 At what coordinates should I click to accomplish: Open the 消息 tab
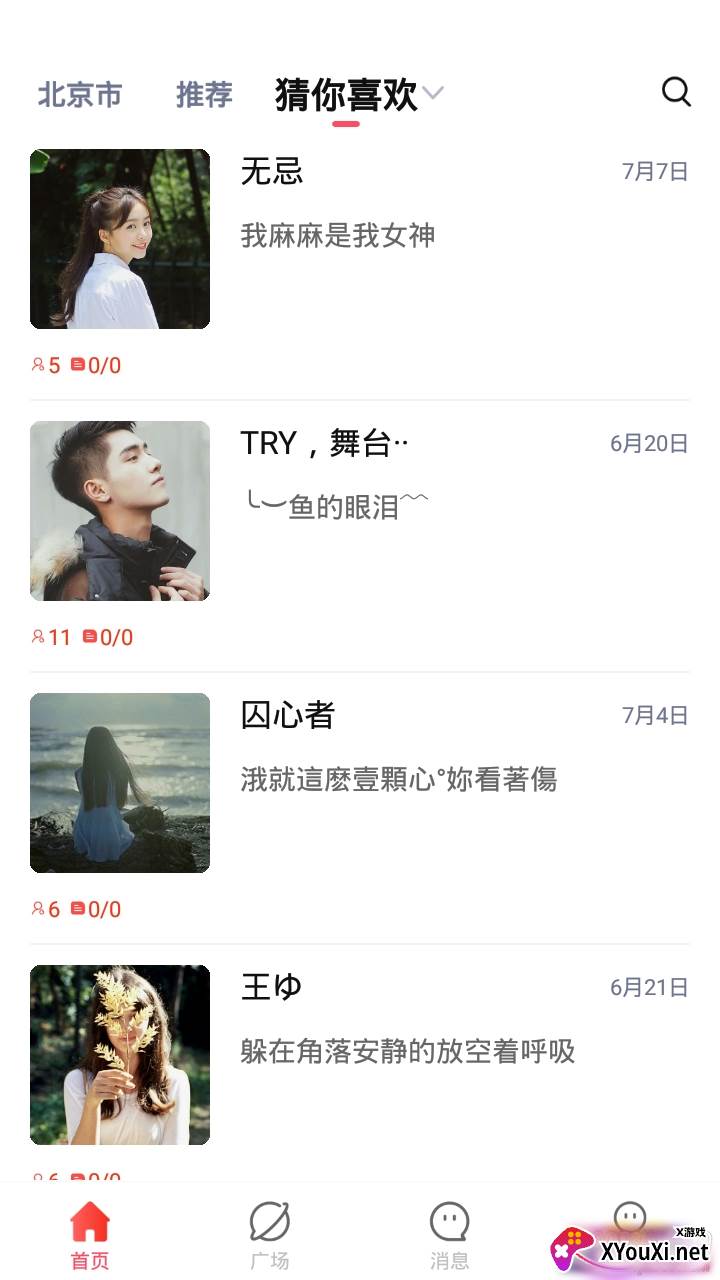coord(449,1236)
